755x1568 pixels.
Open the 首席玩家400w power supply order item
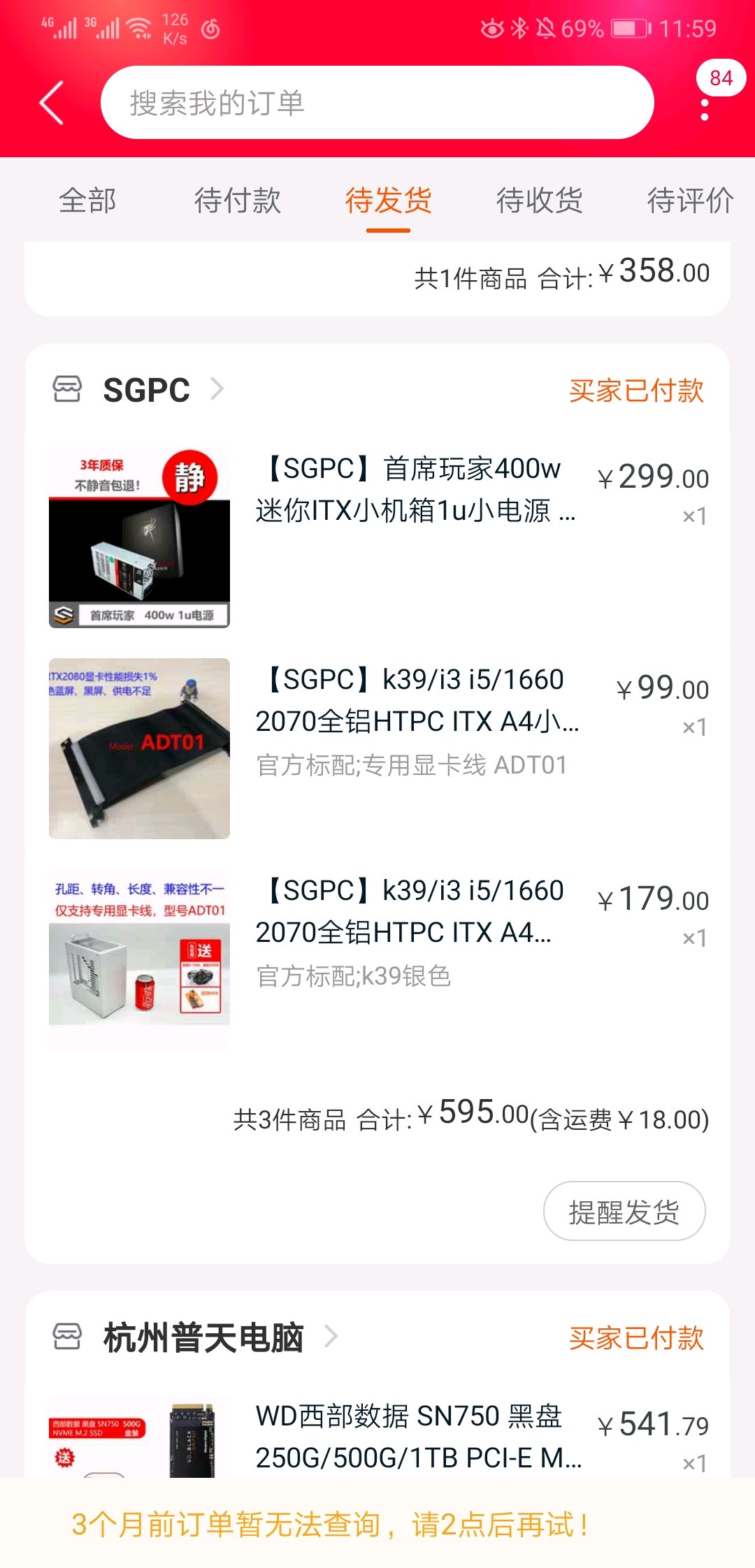415,490
